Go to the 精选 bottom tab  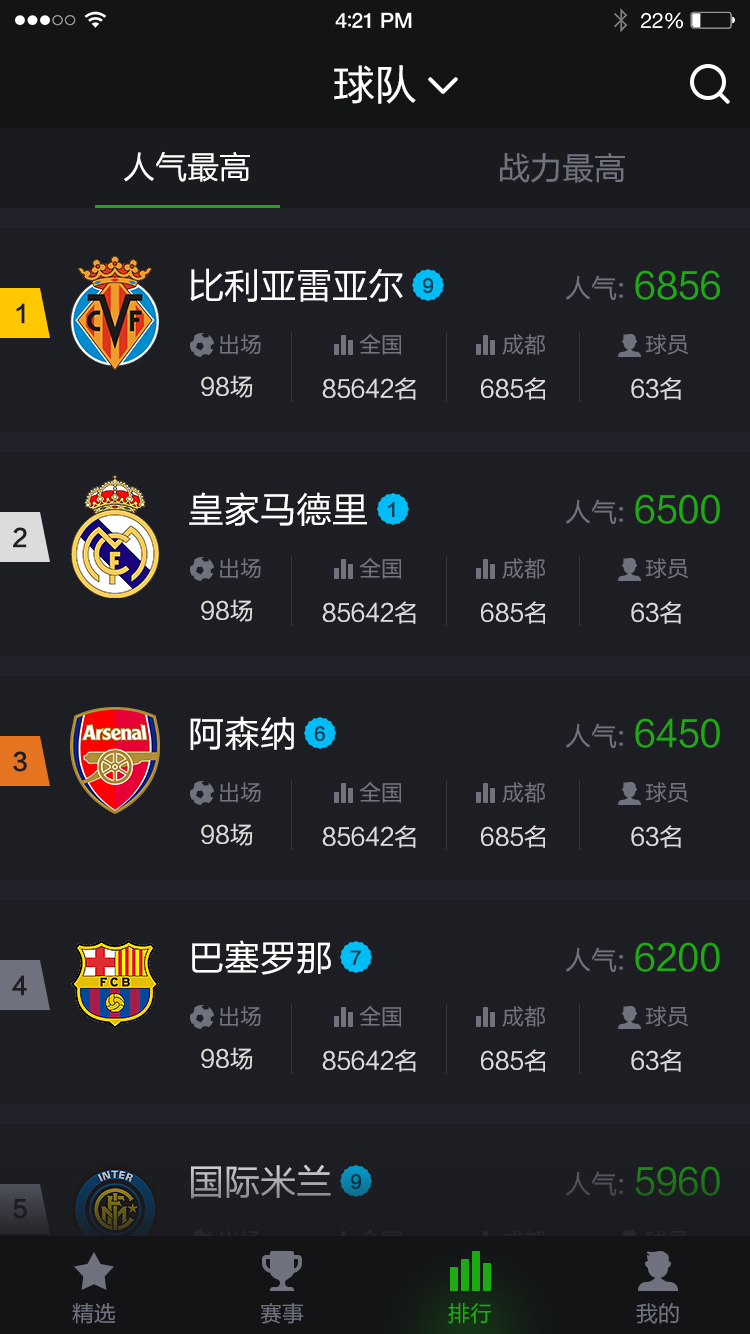pyautogui.click(x=94, y=1288)
